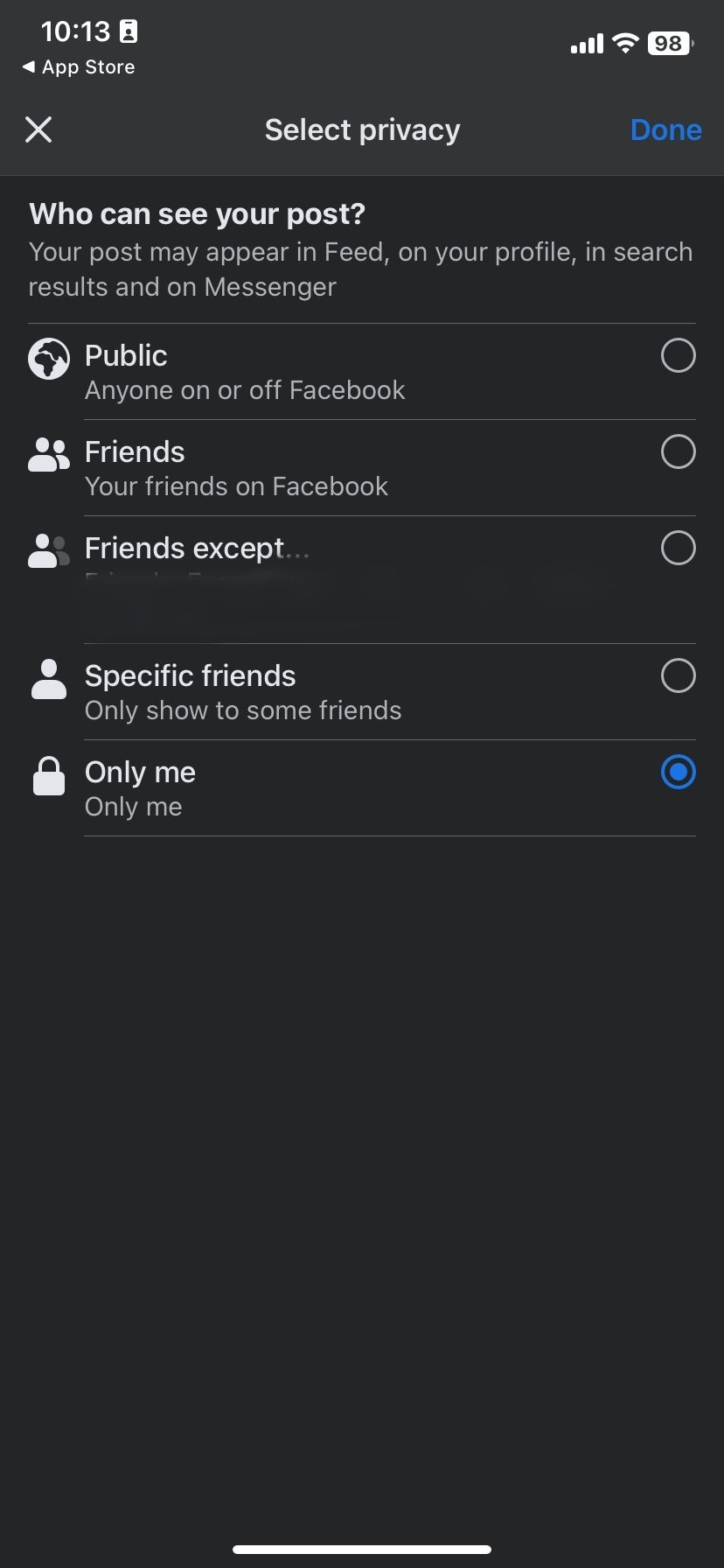This screenshot has width=724, height=1568.
Task: Click the Specific friends person icon
Action: click(48, 676)
